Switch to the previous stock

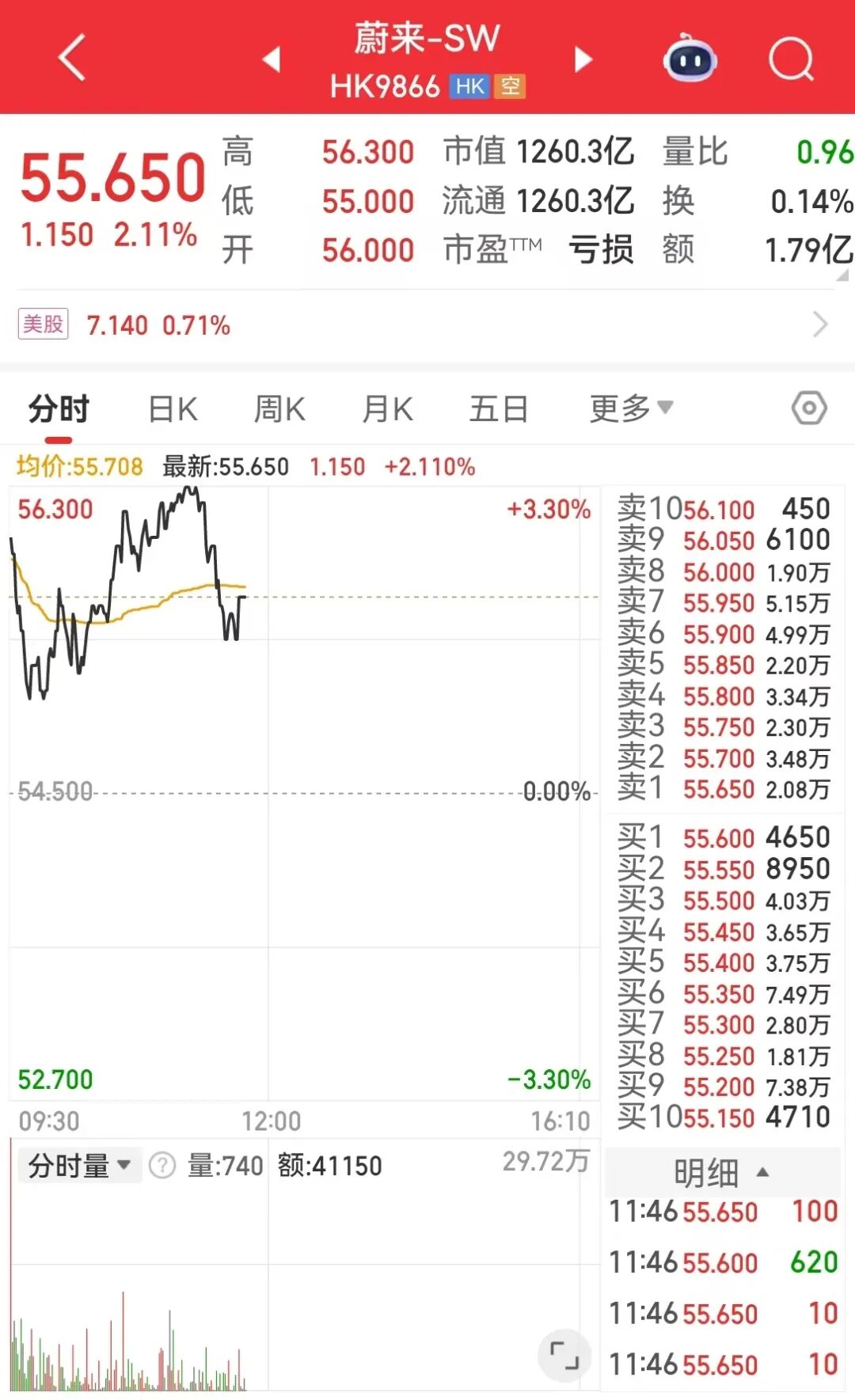coord(272,59)
